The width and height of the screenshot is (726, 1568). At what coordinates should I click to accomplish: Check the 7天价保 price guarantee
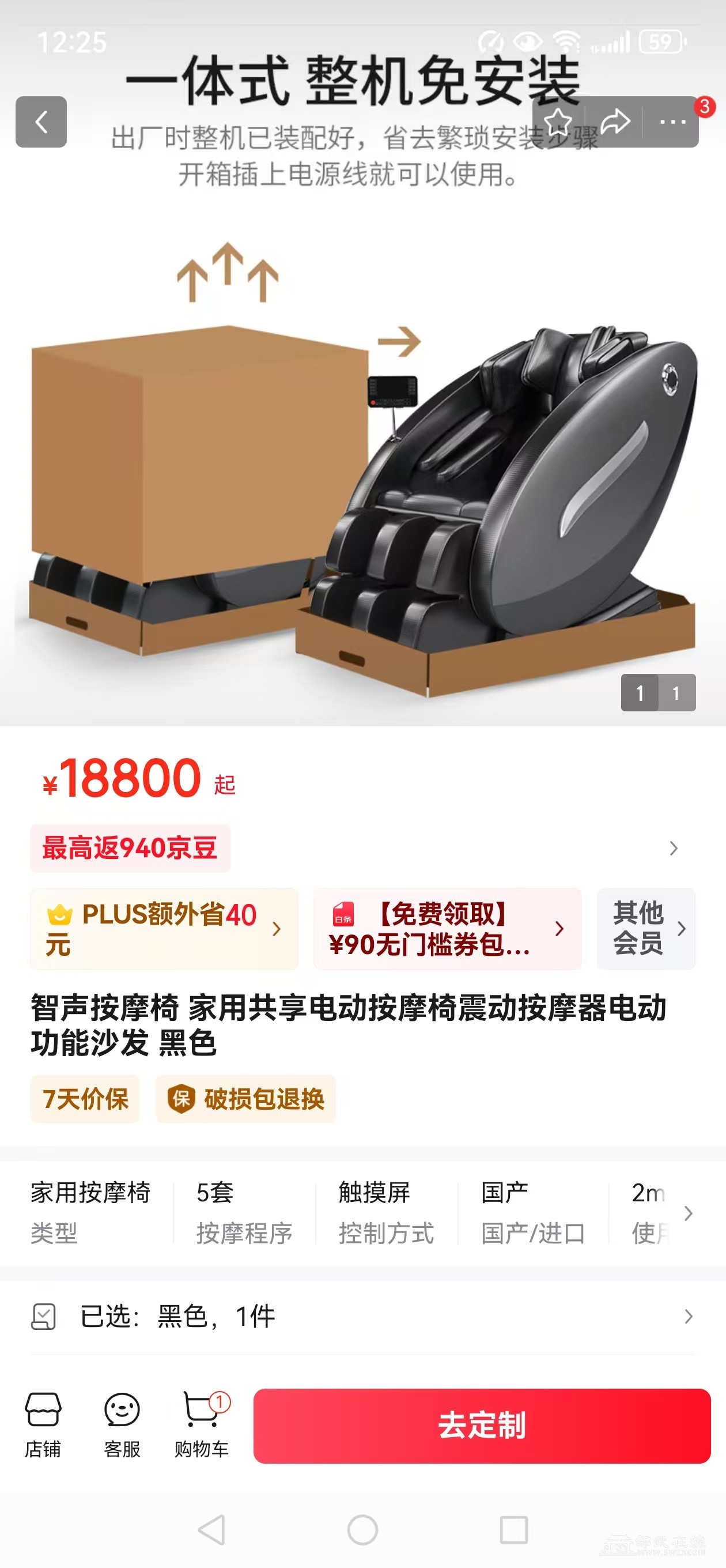click(85, 1099)
